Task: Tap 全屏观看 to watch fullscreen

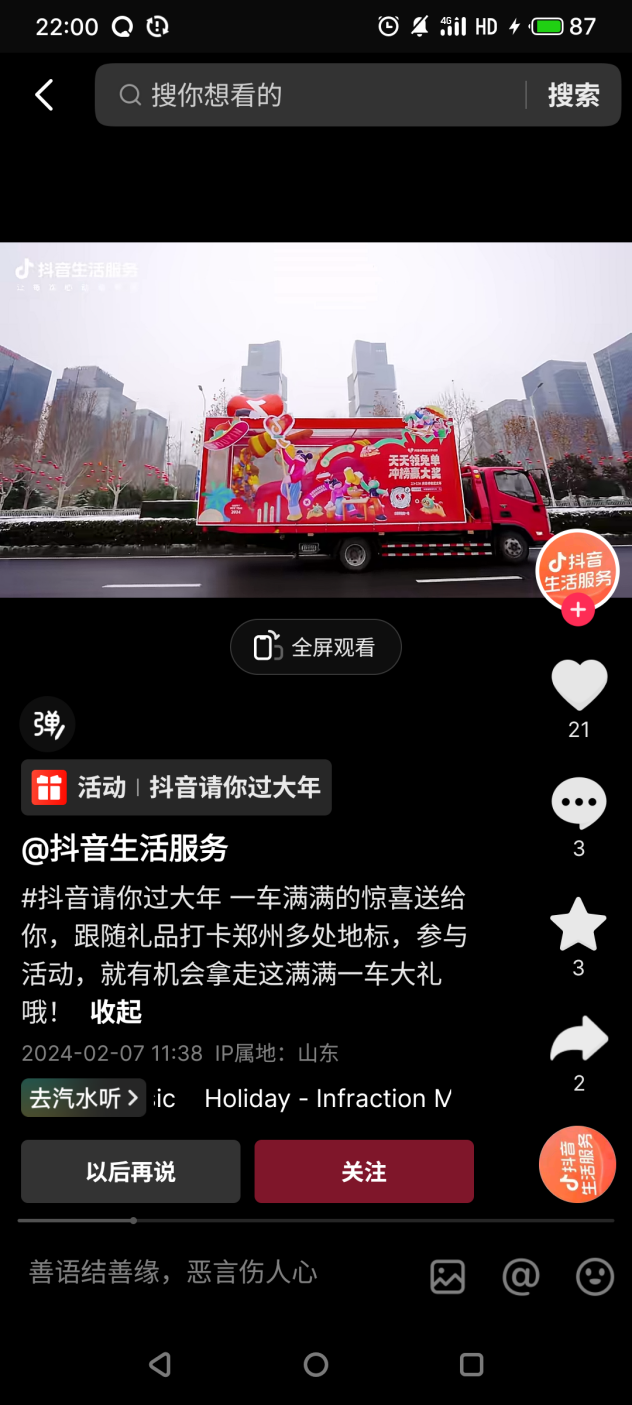Action: point(316,647)
